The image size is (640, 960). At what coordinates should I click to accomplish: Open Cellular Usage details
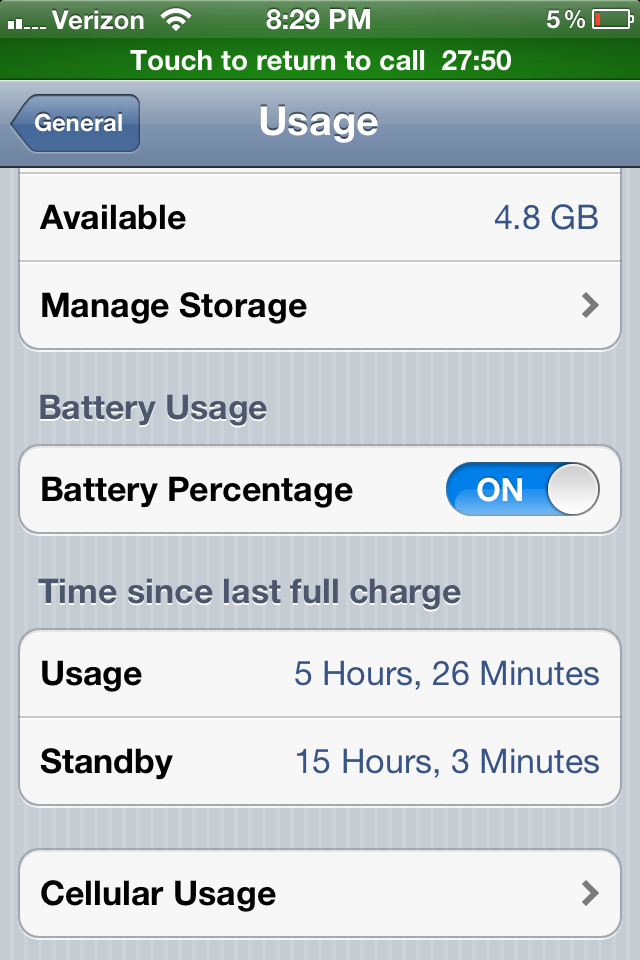click(320, 893)
